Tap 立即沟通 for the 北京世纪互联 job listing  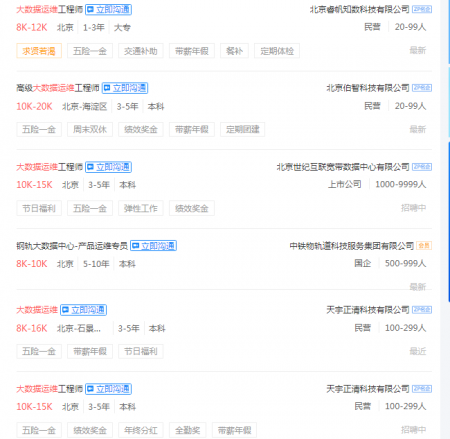tap(109, 167)
